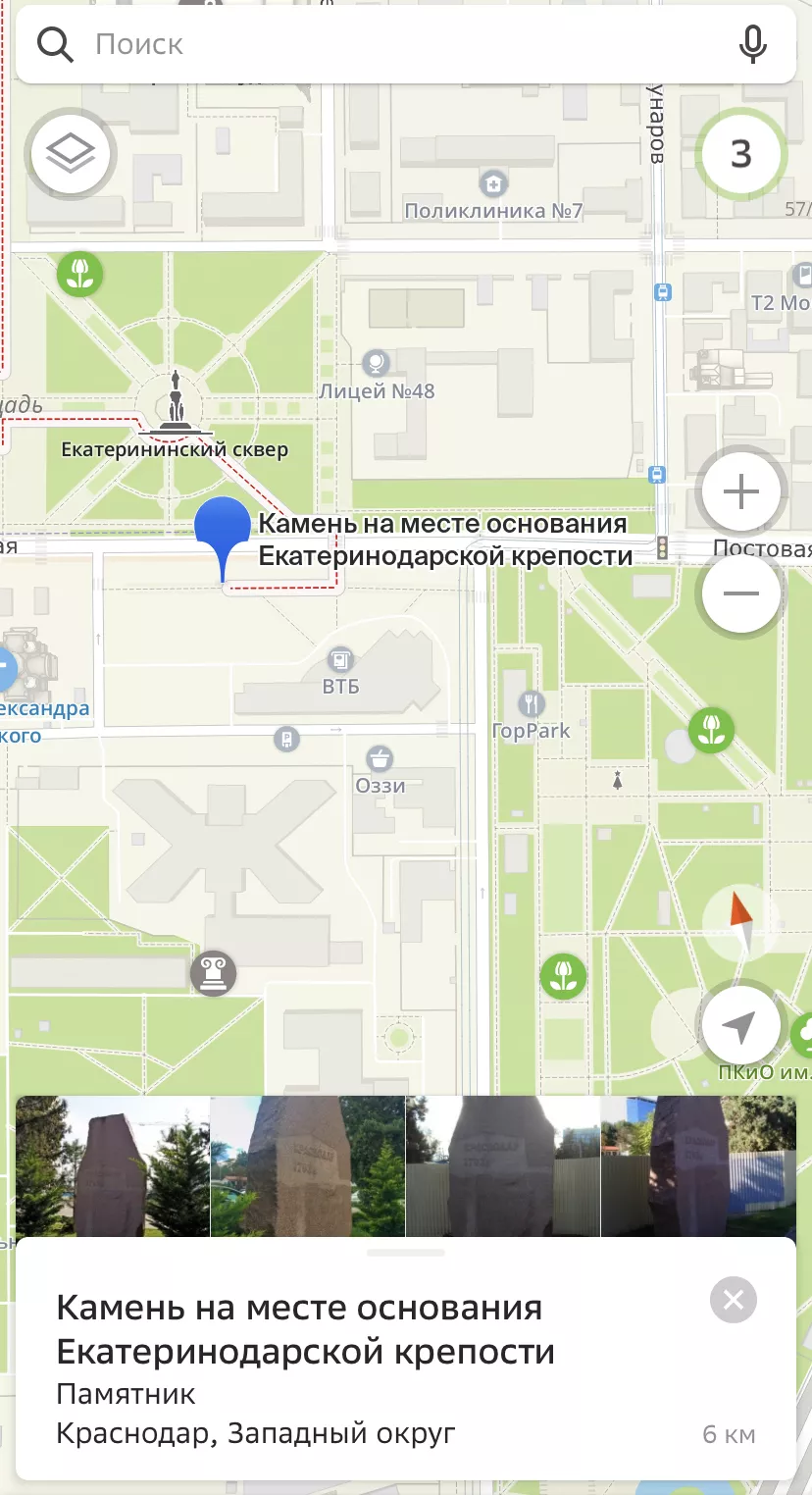View the second monument photo
812x1495 pixels.
[308, 1166]
